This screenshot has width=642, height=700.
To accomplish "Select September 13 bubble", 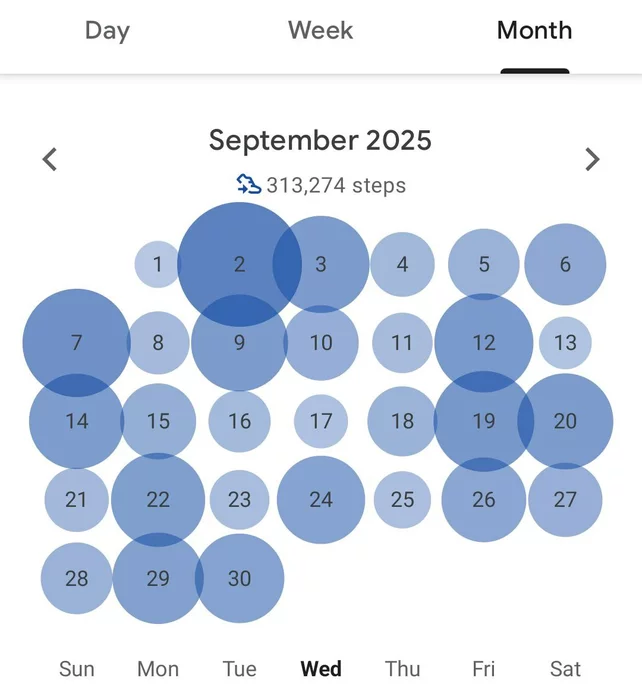I will [x=565, y=343].
